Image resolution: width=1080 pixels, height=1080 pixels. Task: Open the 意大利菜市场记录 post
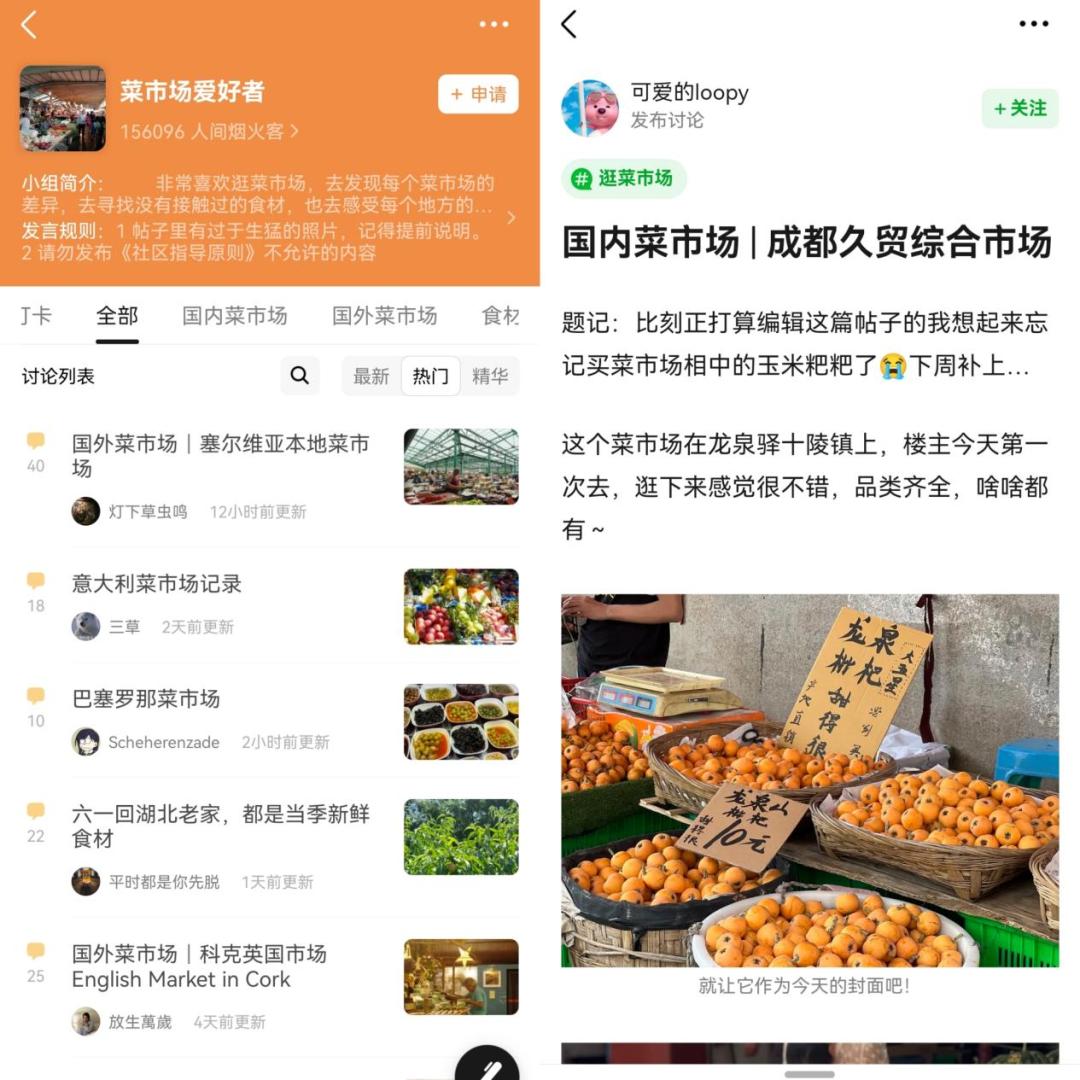(x=157, y=583)
